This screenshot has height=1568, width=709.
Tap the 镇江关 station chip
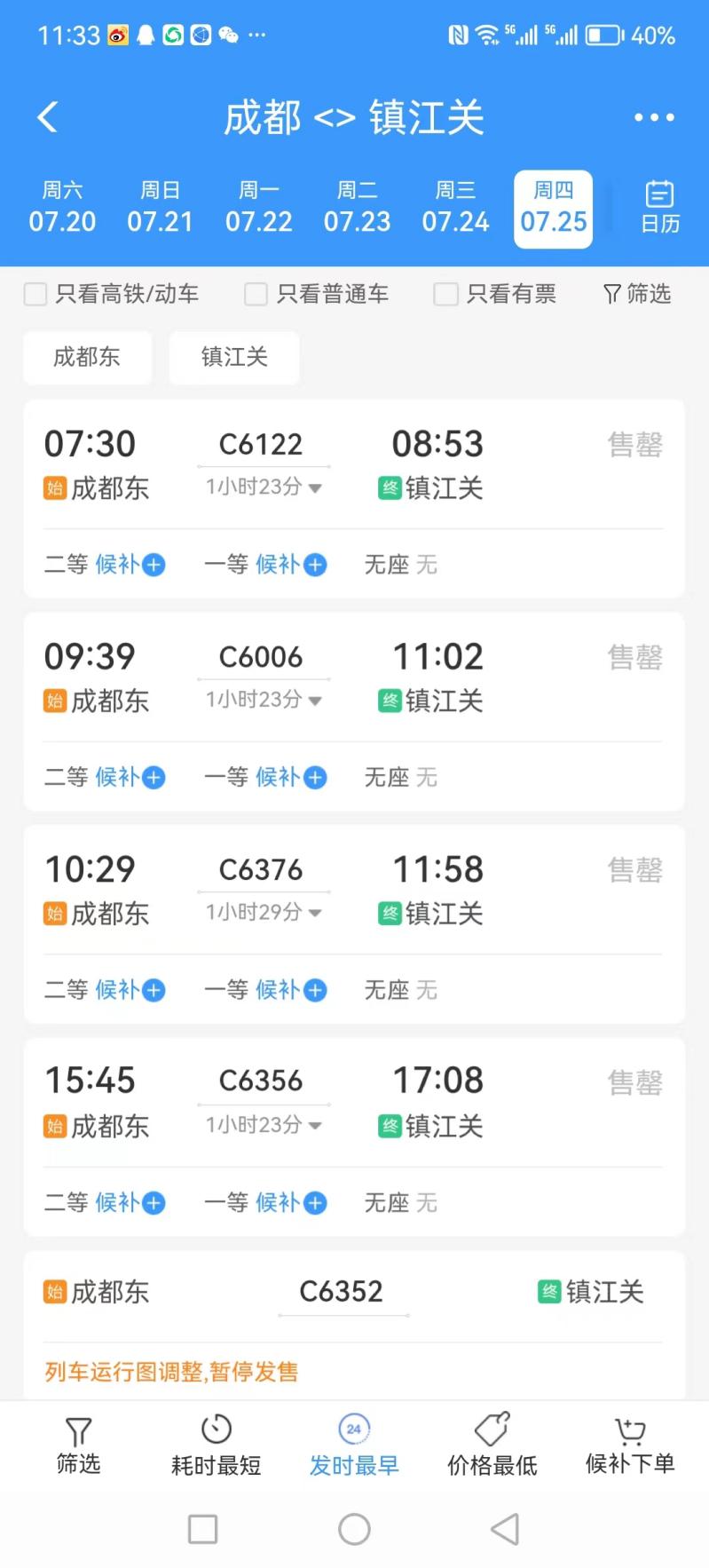tap(234, 357)
